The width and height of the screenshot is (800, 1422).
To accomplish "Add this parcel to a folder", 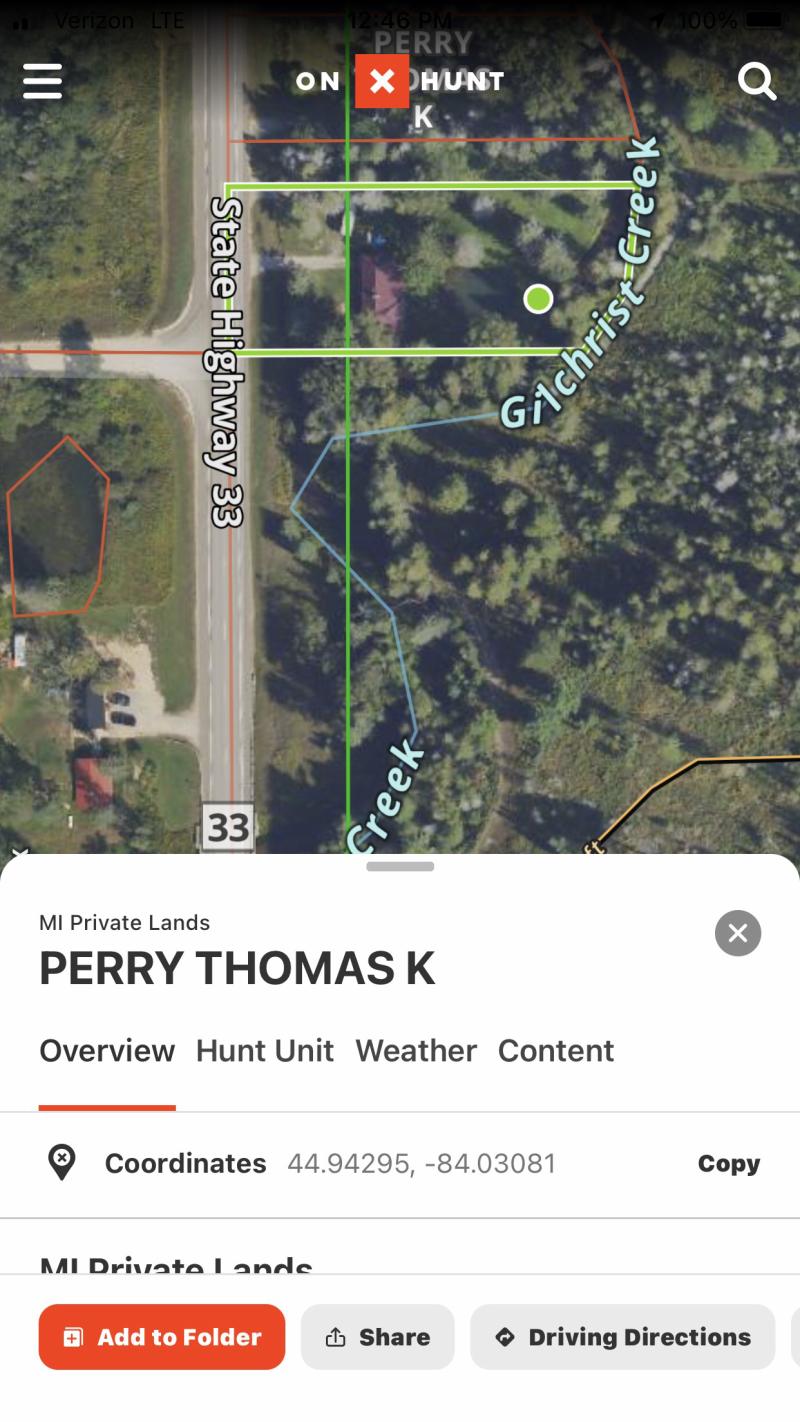I will [x=162, y=1337].
